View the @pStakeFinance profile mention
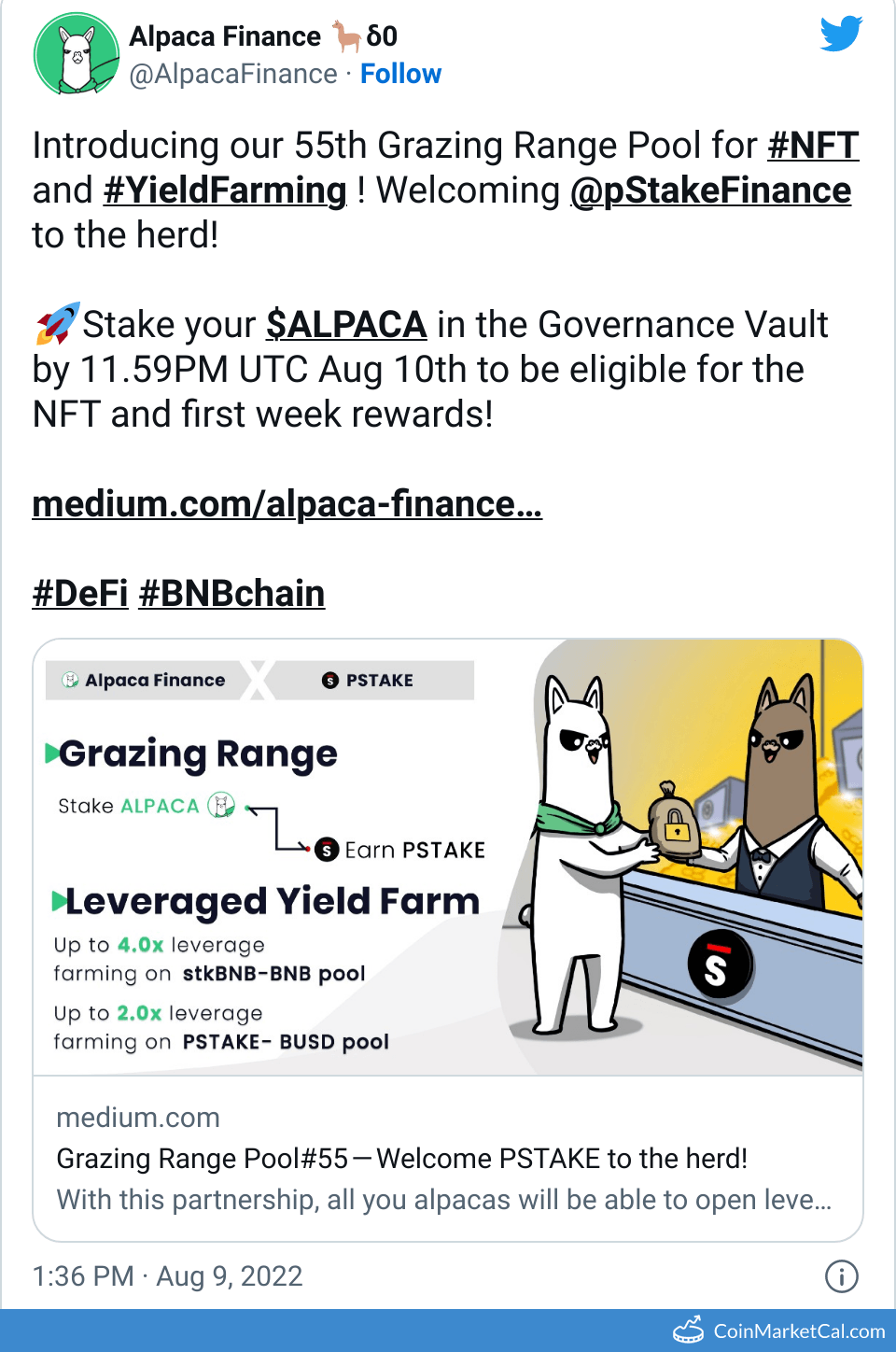 (710, 190)
